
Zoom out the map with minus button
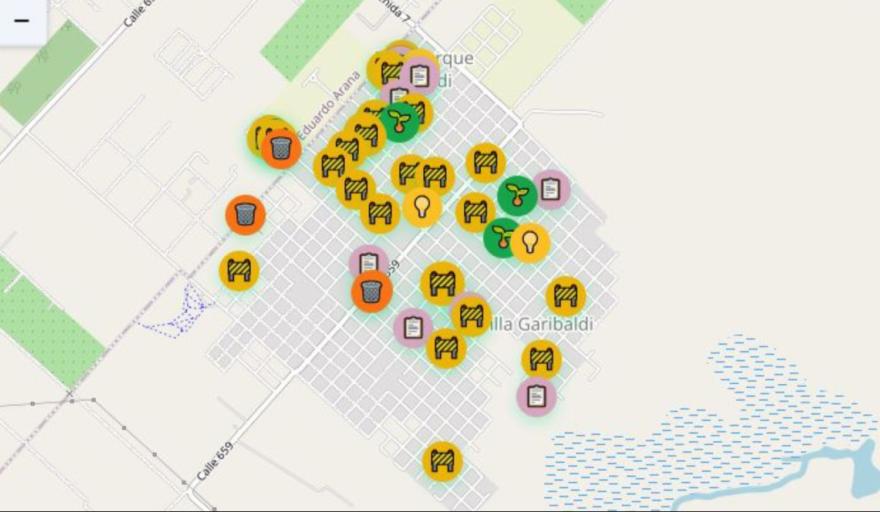pos(21,21)
